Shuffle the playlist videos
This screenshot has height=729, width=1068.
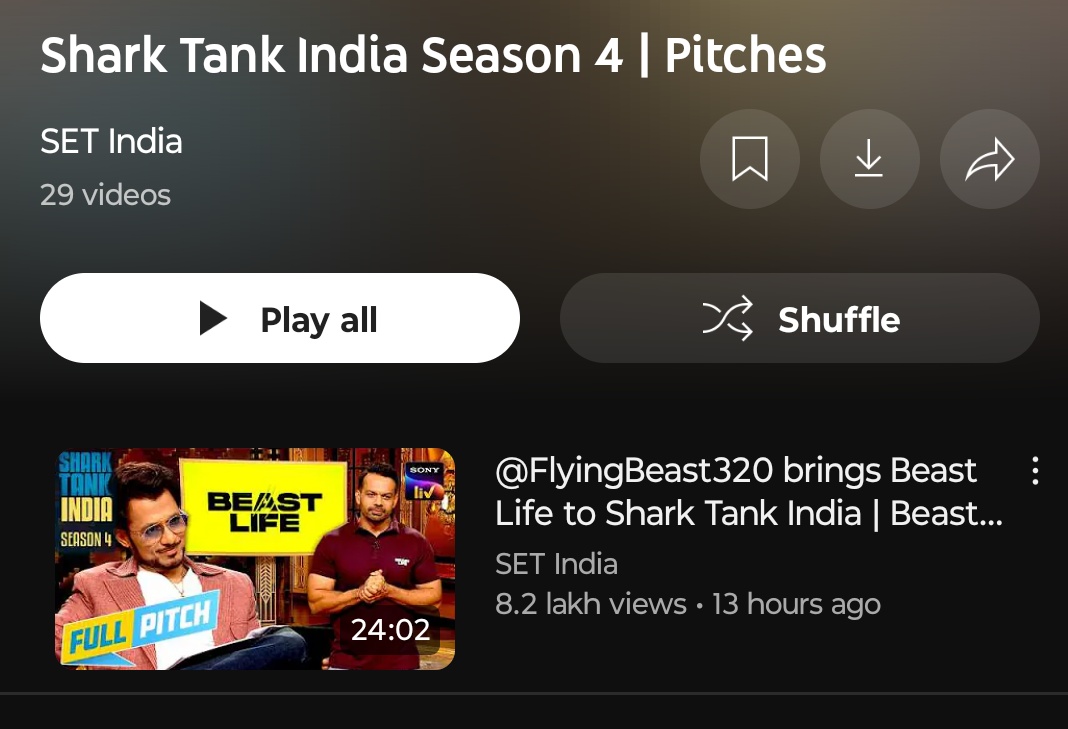800,319
